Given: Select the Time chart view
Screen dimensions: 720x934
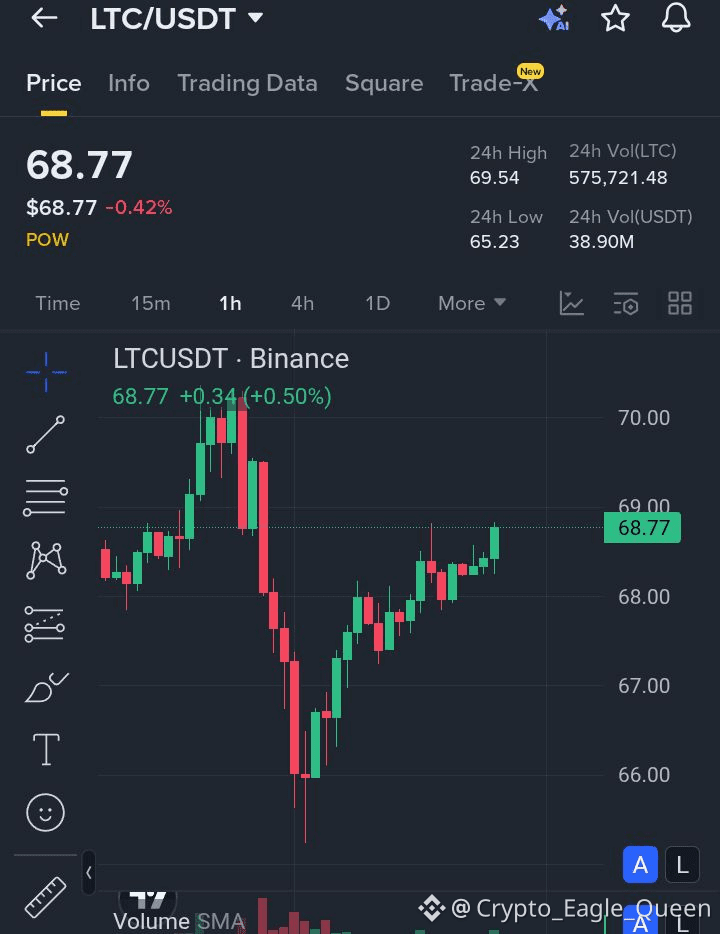Looking at the screenshot, I should pyautogui.click(x=58, y=303).
